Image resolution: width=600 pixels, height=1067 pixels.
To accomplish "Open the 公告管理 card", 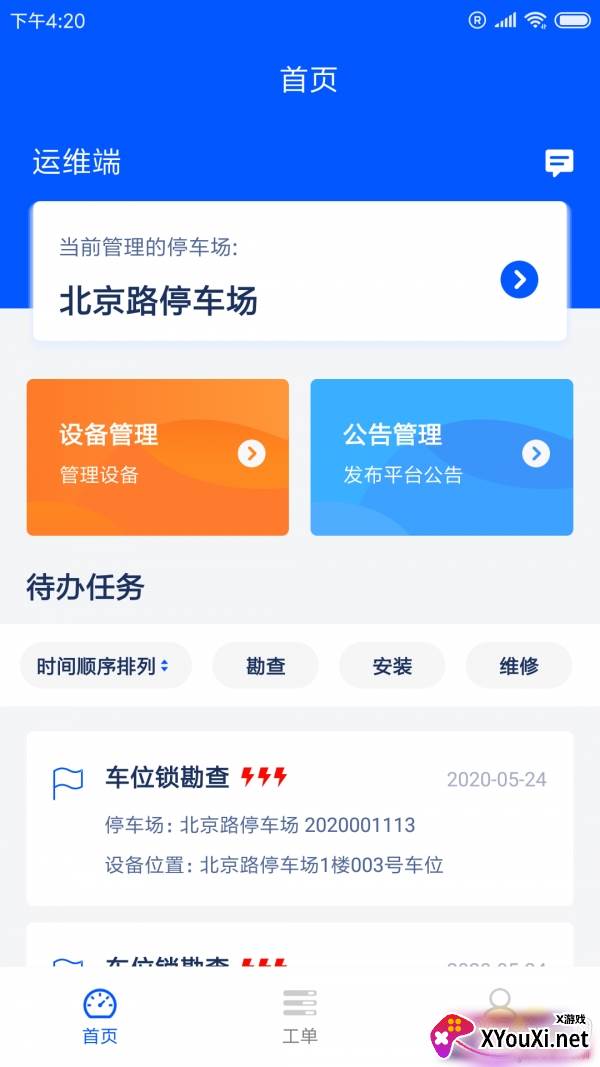I will click(x=441, y=456).
